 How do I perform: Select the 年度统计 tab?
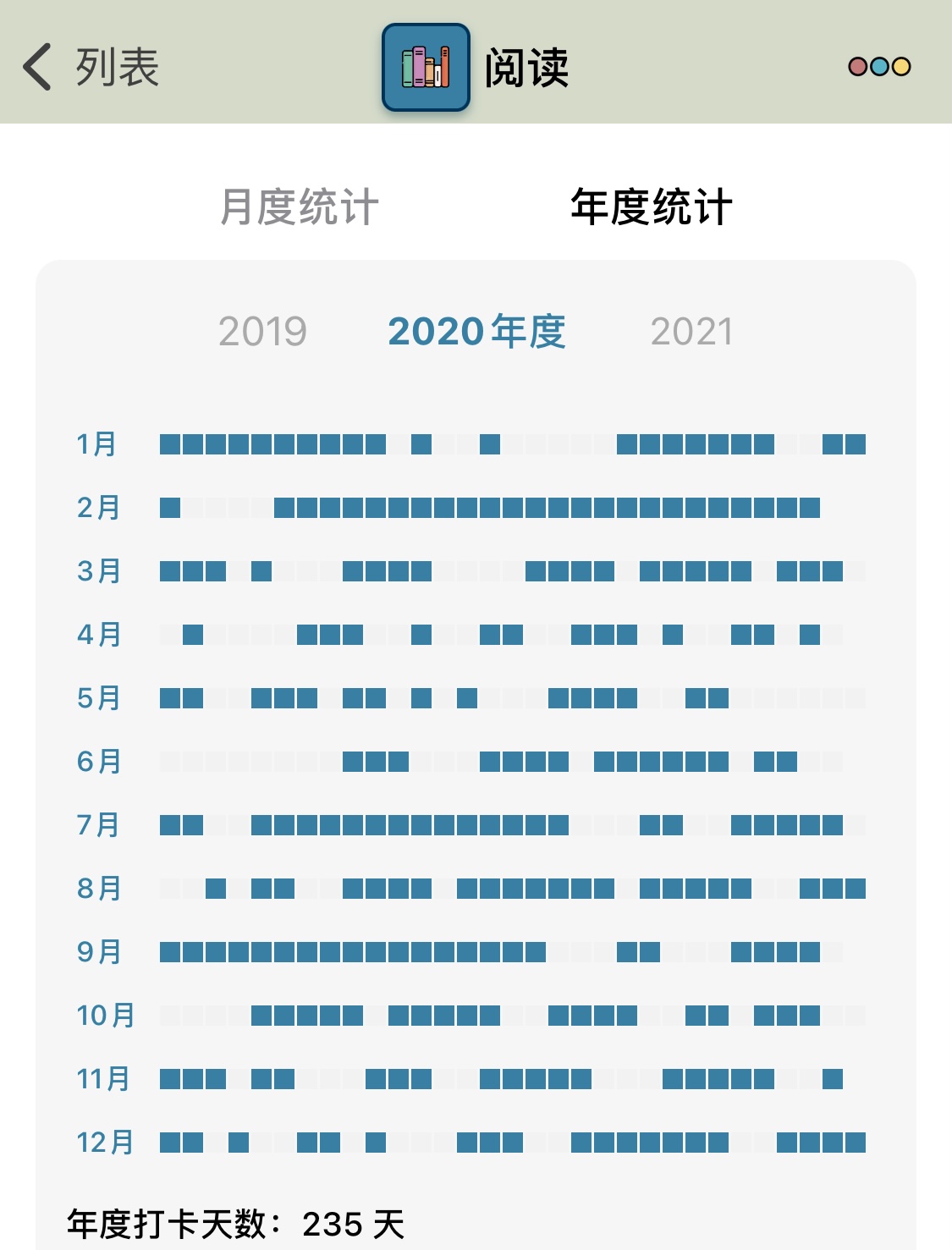coord(651,207)
